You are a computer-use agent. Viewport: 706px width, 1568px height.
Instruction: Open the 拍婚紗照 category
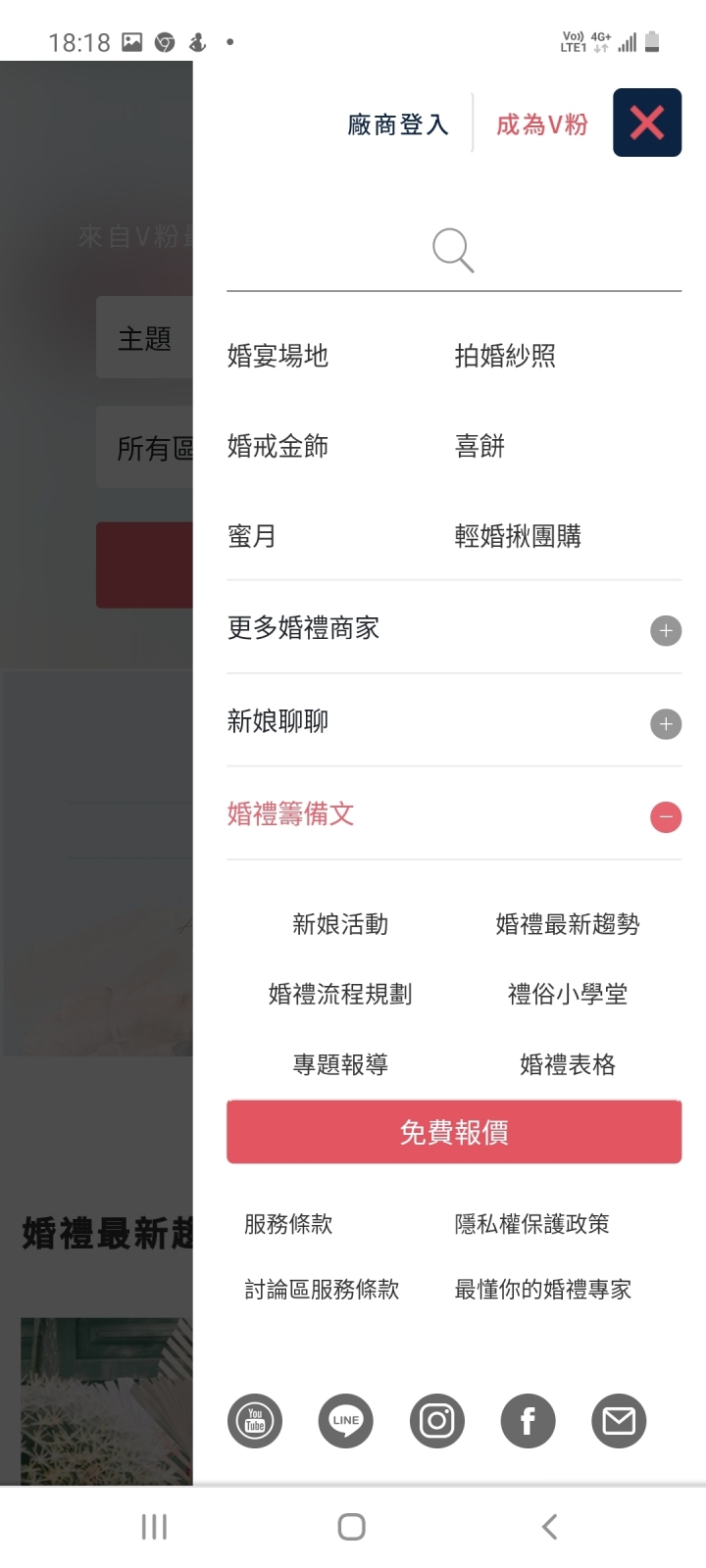point(505,356)
